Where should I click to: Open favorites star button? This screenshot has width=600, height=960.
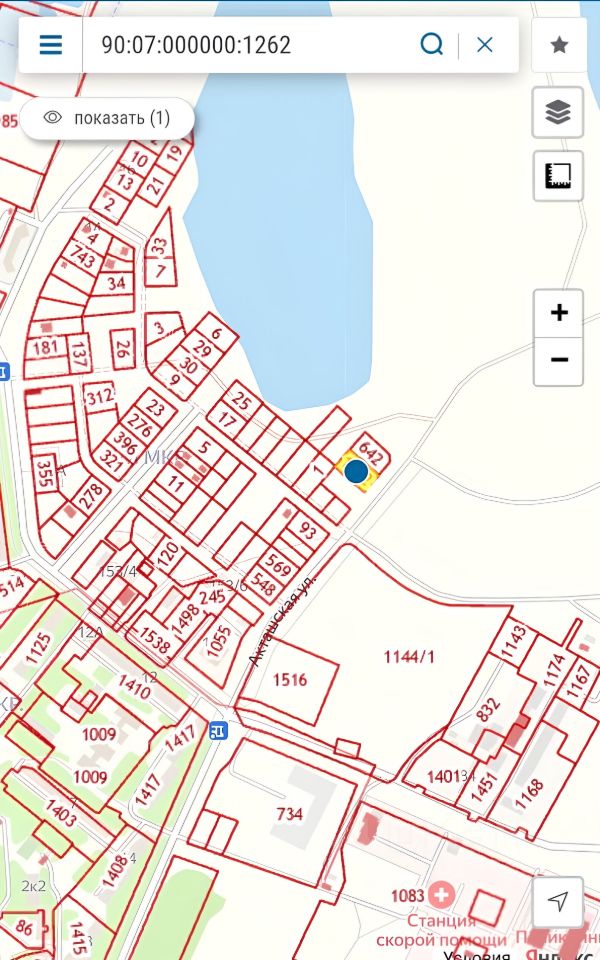tap(559, 45)
